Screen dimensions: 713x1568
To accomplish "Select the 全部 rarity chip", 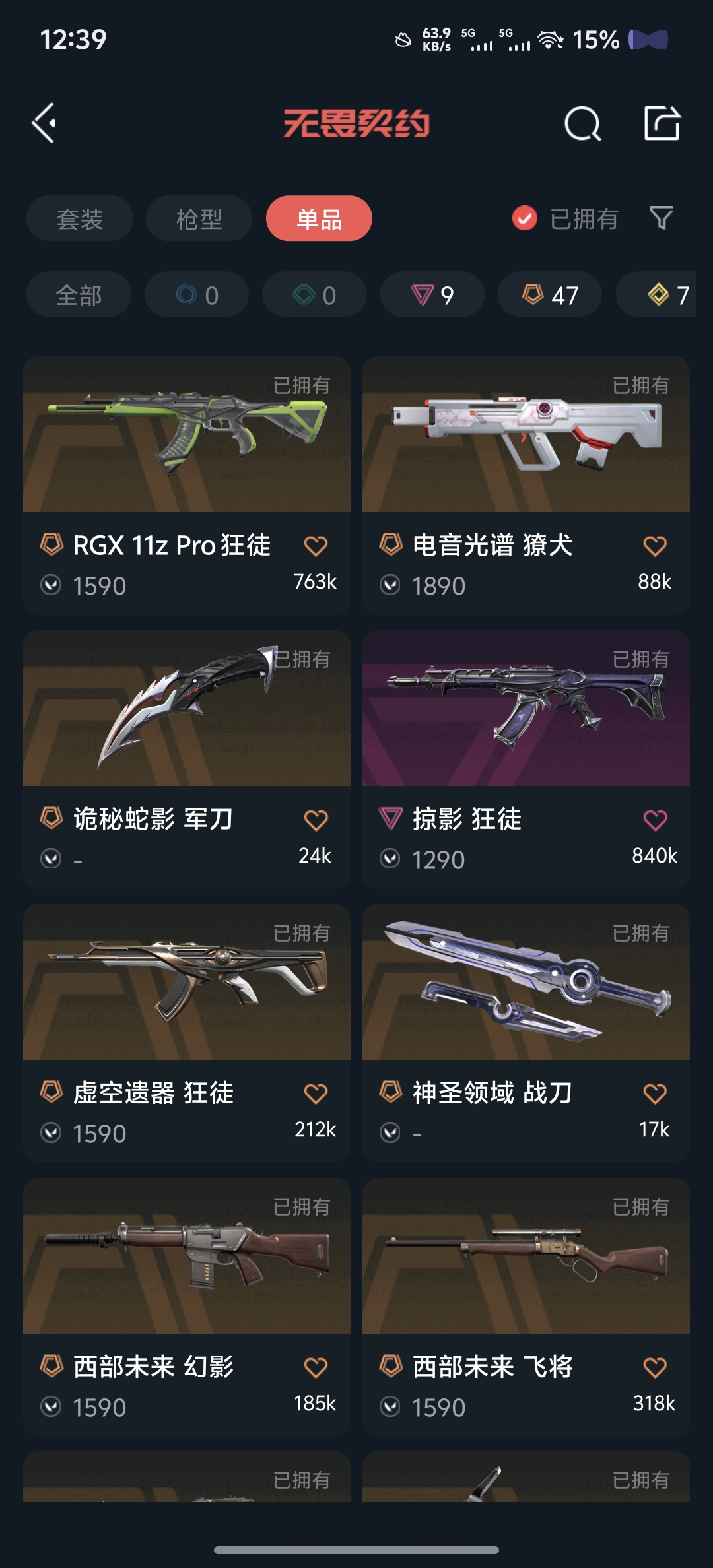I will tap(79, 294).
